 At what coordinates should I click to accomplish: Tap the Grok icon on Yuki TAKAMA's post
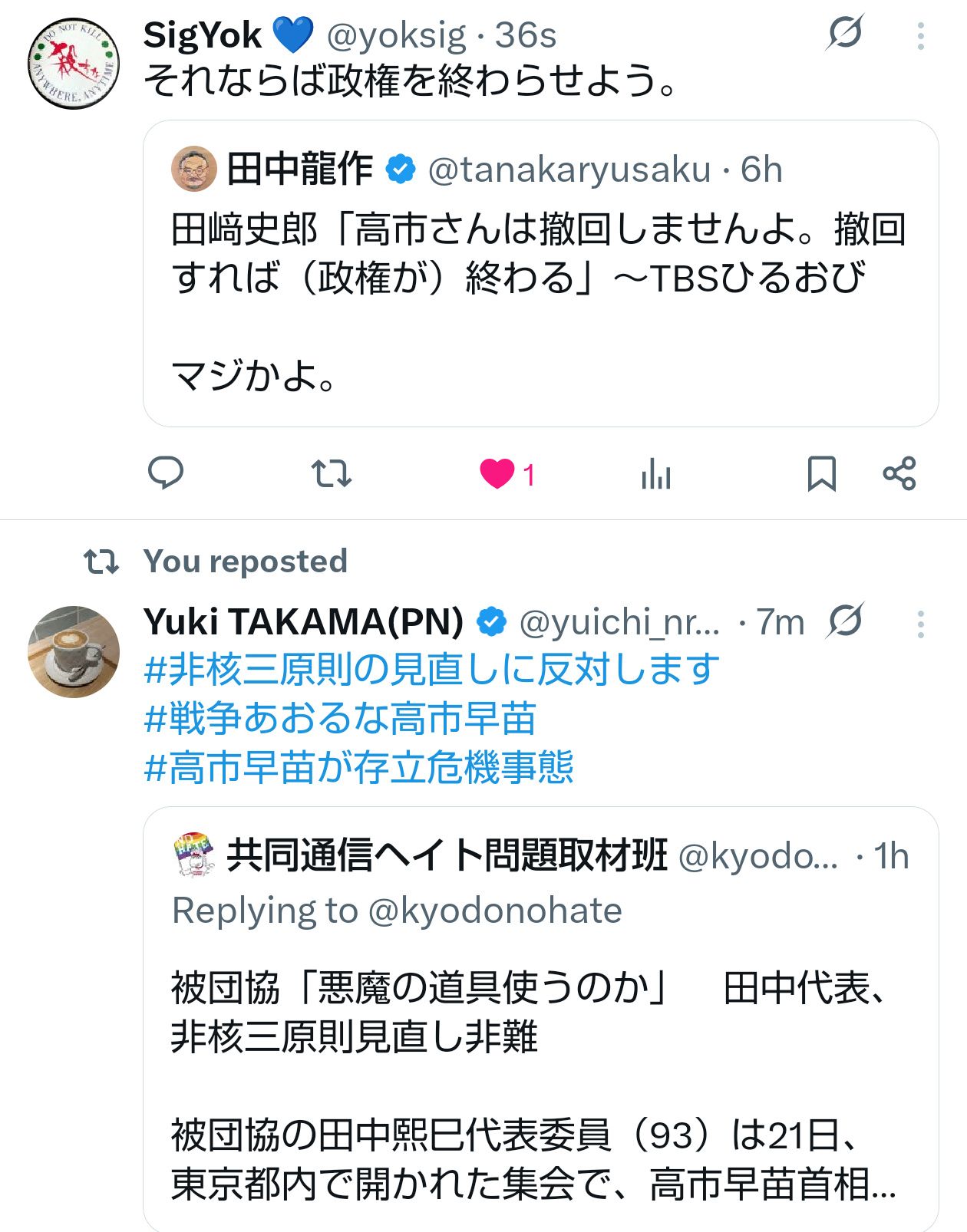(845, 621)
